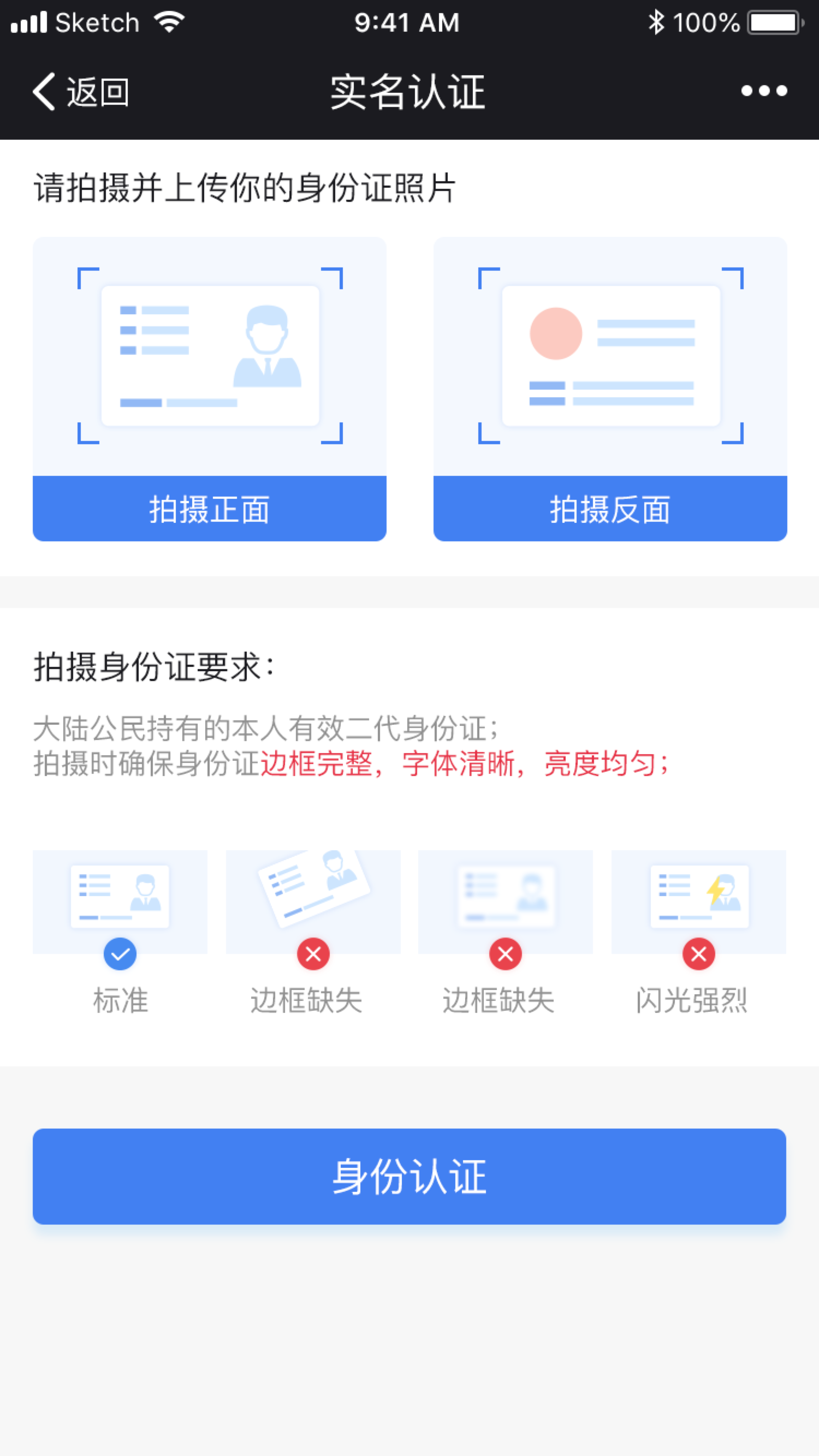Screen dimensions: 819x1456
Task: Tap 拍摄正面 to photograph ID front
Action: [209, 508]
